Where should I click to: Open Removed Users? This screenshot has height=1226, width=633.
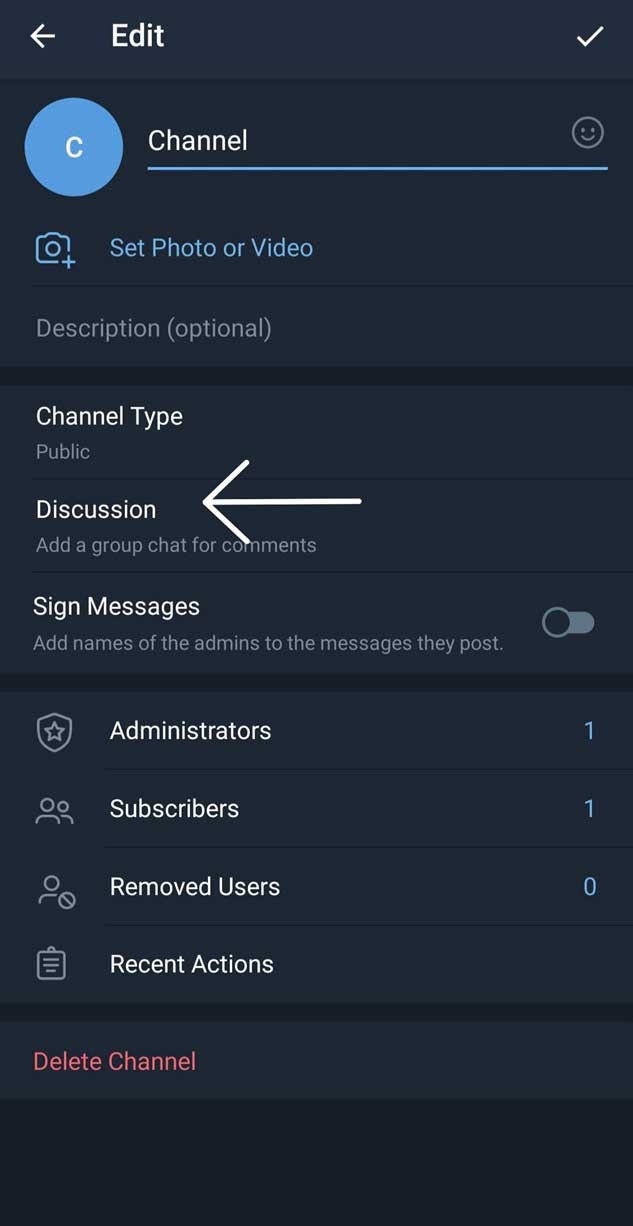coord(316,886)
